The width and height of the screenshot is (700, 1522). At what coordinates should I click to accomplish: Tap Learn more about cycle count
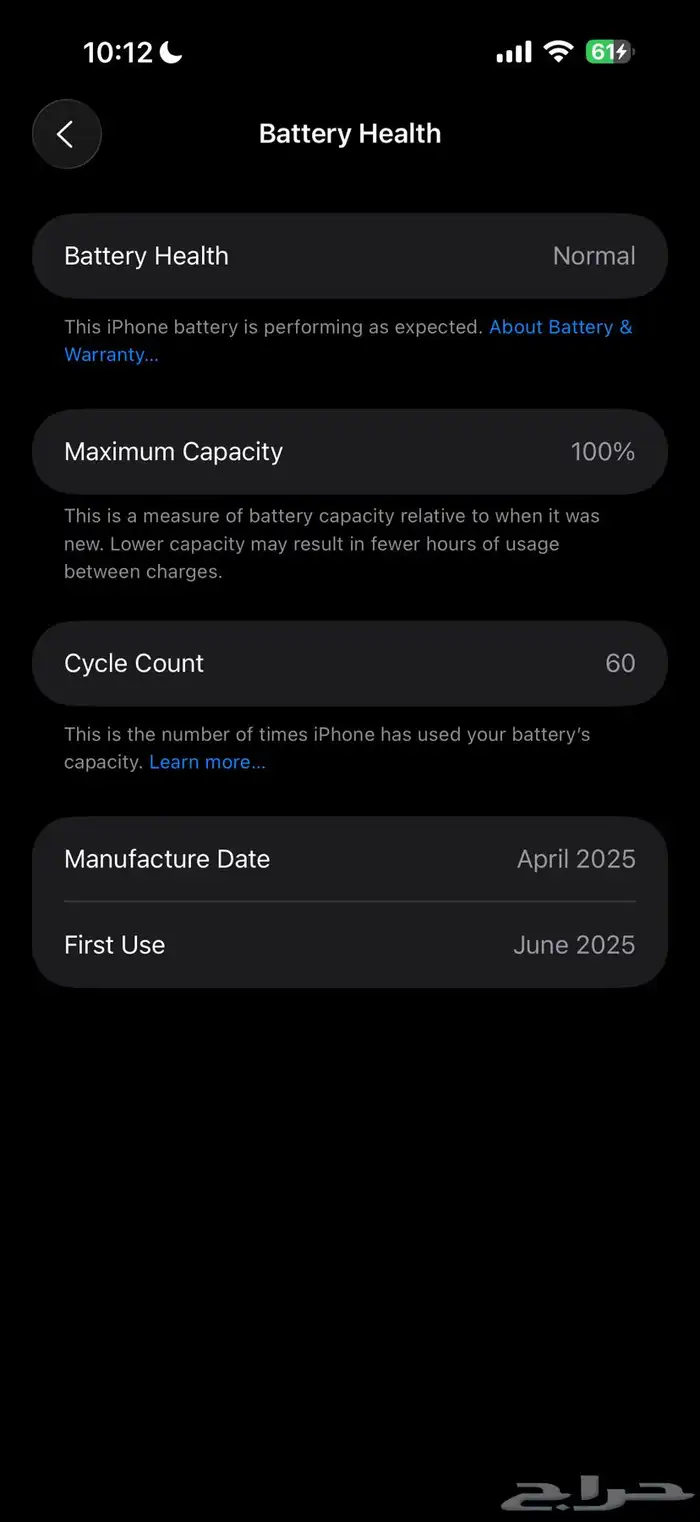click(x=207, y=762)
